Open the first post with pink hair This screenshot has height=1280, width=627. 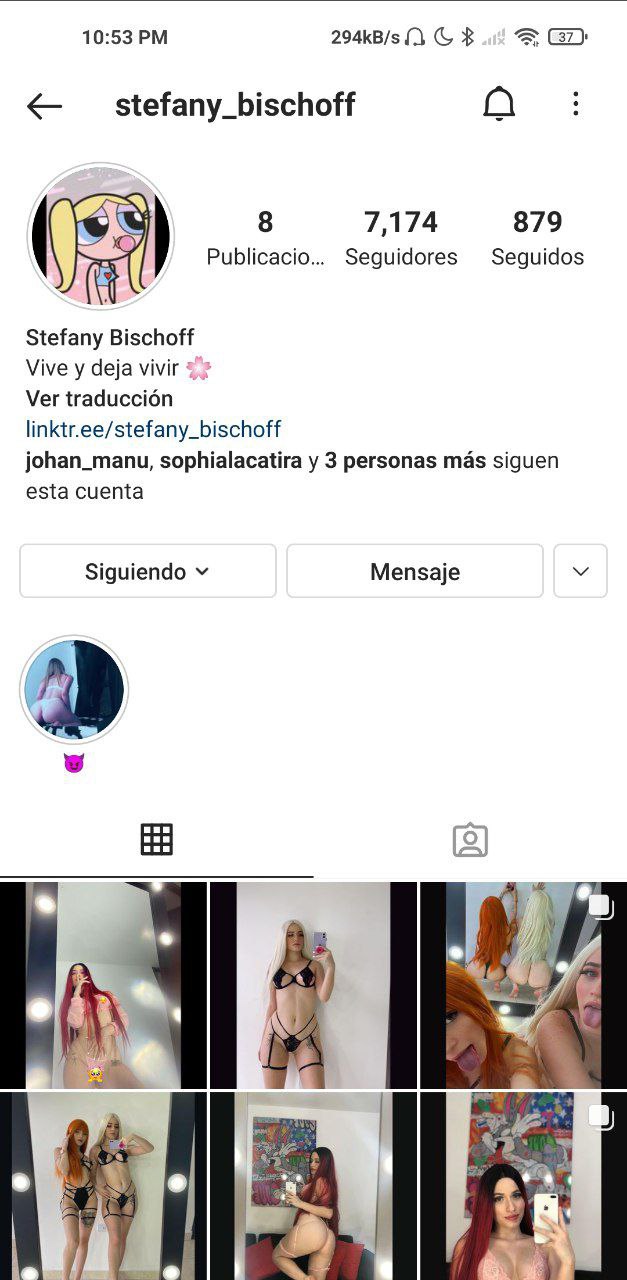(103, 985)
